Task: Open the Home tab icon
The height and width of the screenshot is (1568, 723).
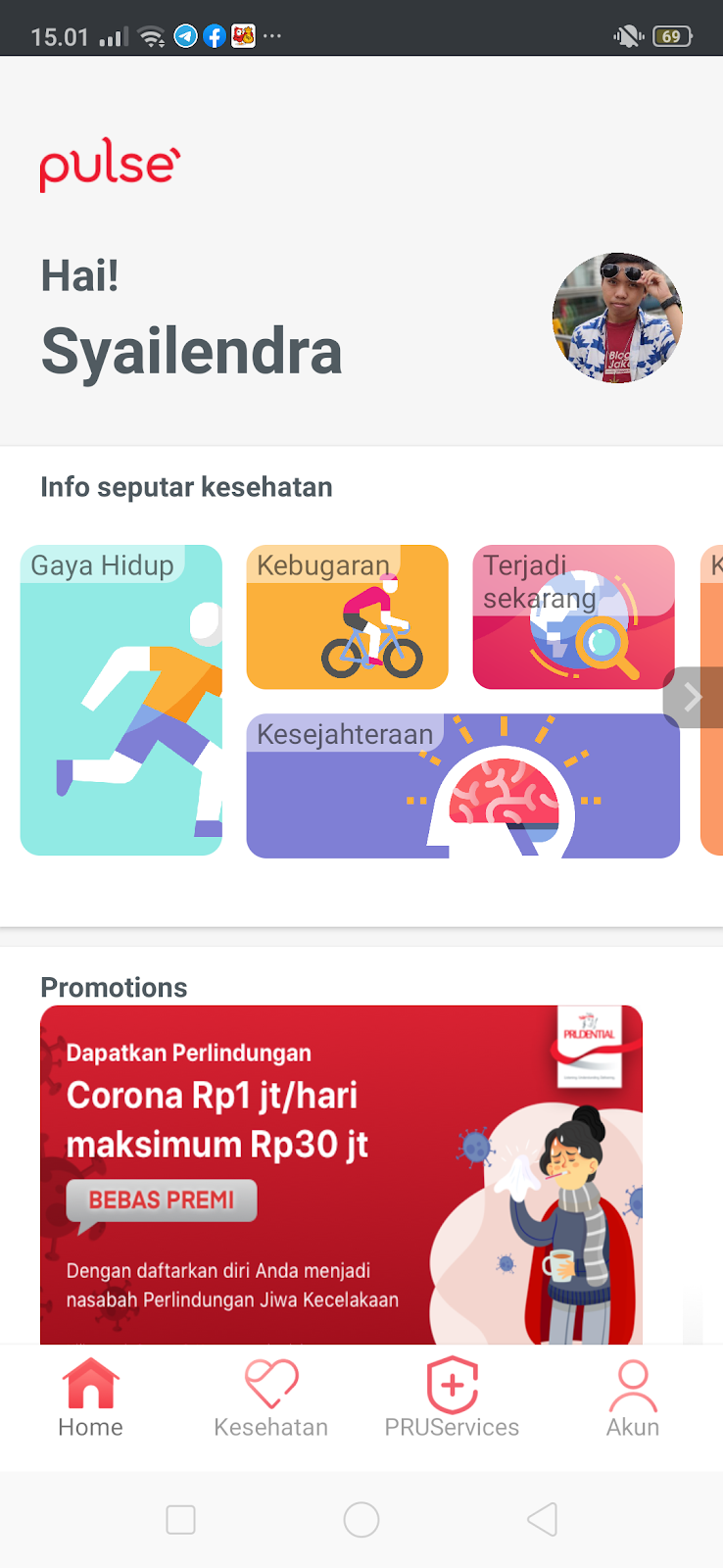Action: [x=89, y=1380]
